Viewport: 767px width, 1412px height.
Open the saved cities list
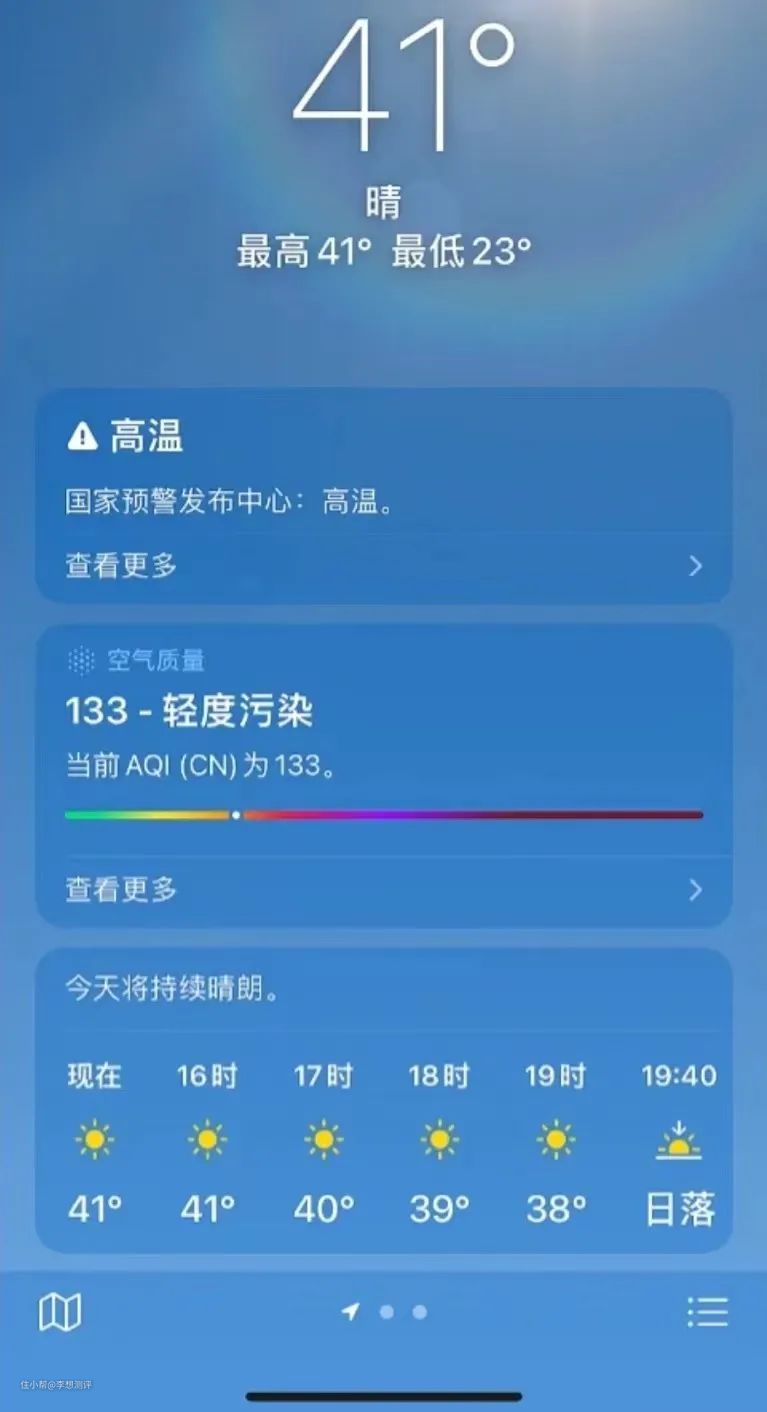tap(707, 1312)
